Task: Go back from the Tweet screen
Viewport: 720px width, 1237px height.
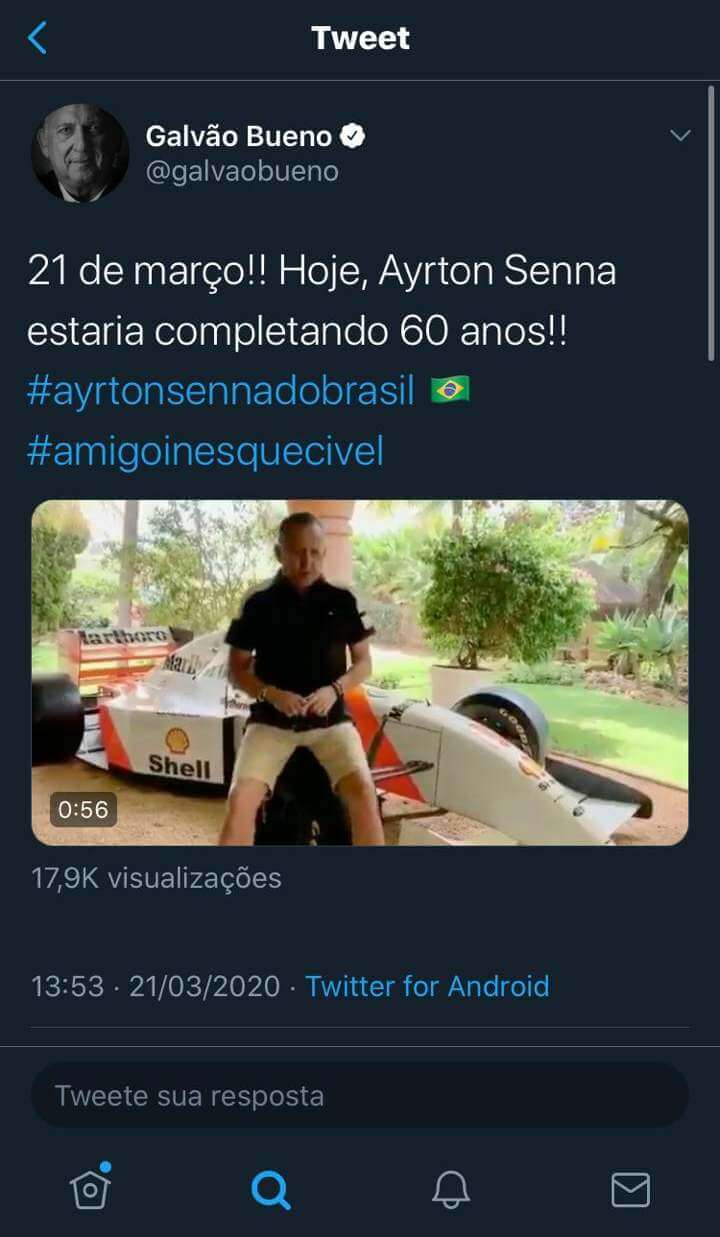Action: pyautogui.click(x=38, y=38)
